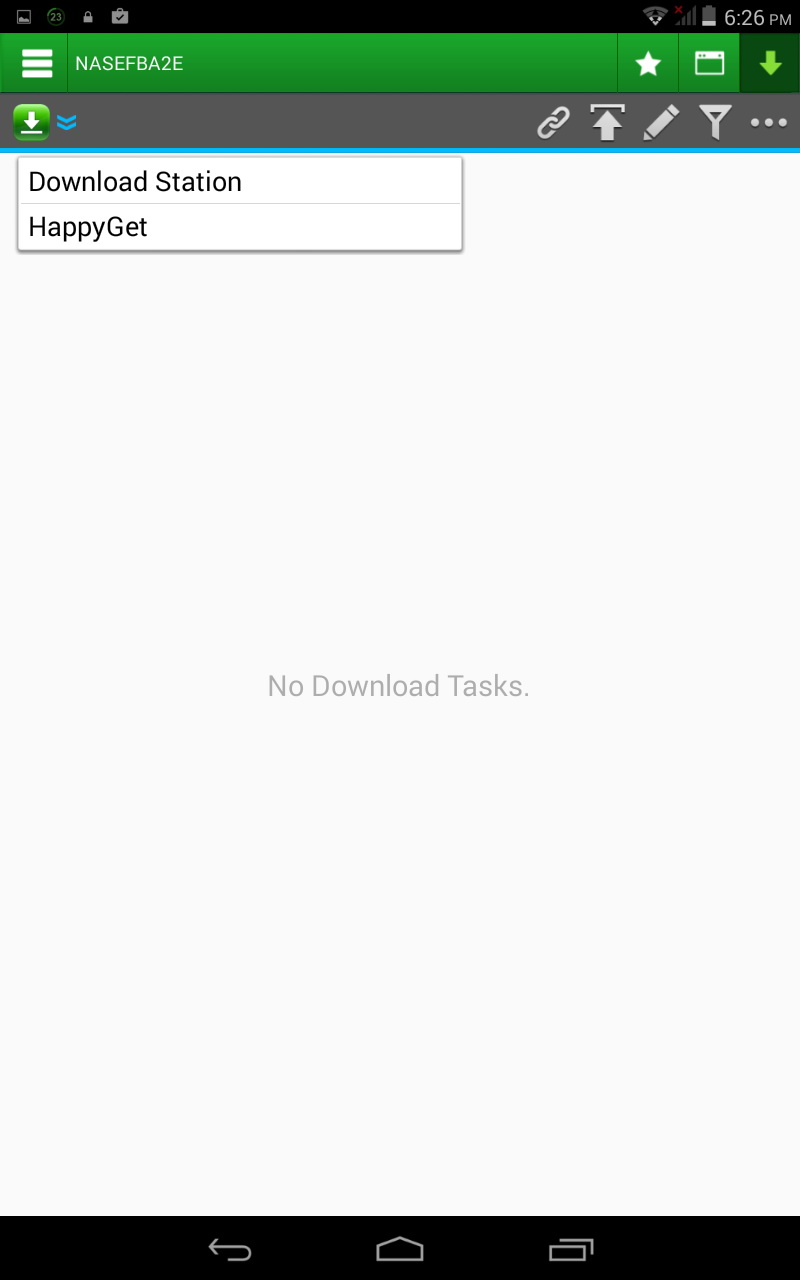Image resolution: width=800 pixels, height=1280 pixels.
Task: Tap the green download arrow tab
Action: click(770, 64)
